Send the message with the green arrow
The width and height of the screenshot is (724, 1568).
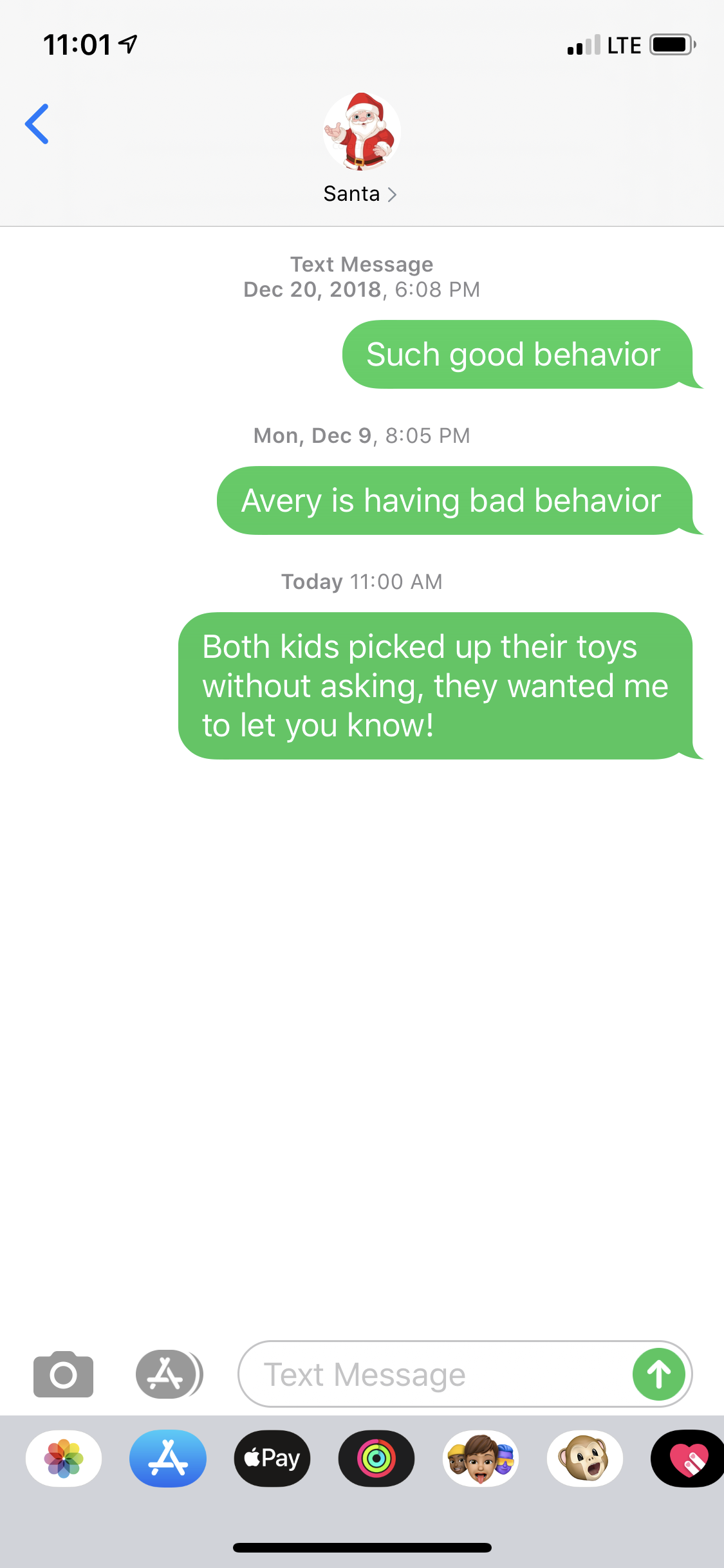tap(658, 1374)
